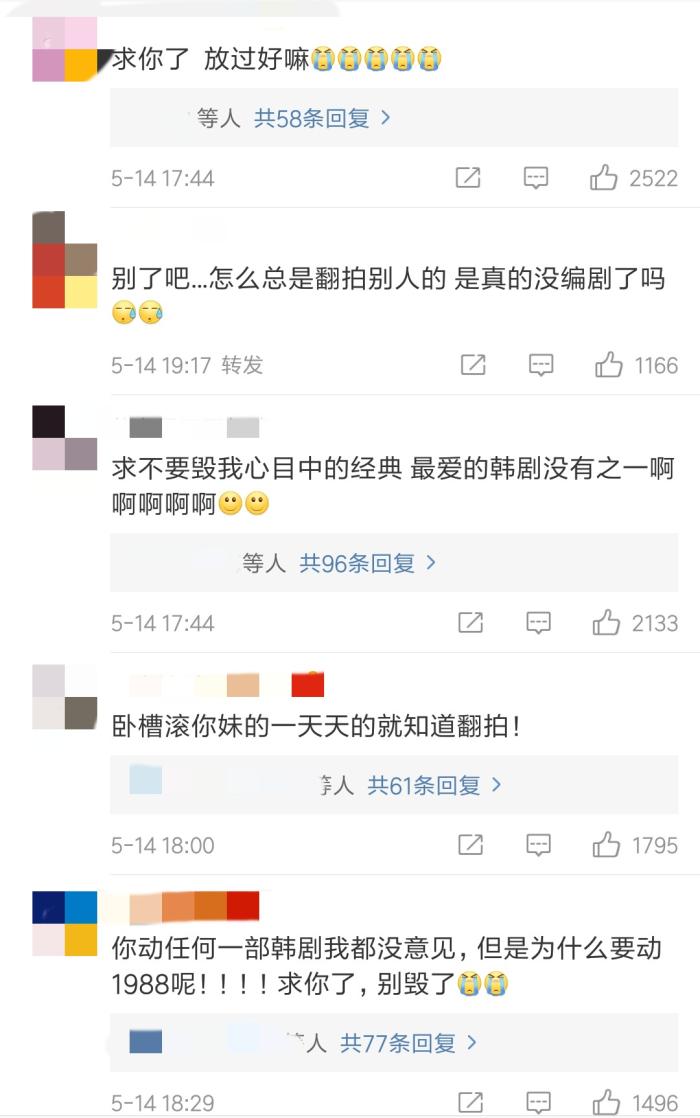
Task: Like the comment with 2522 likes
Action: click(604, 178)
